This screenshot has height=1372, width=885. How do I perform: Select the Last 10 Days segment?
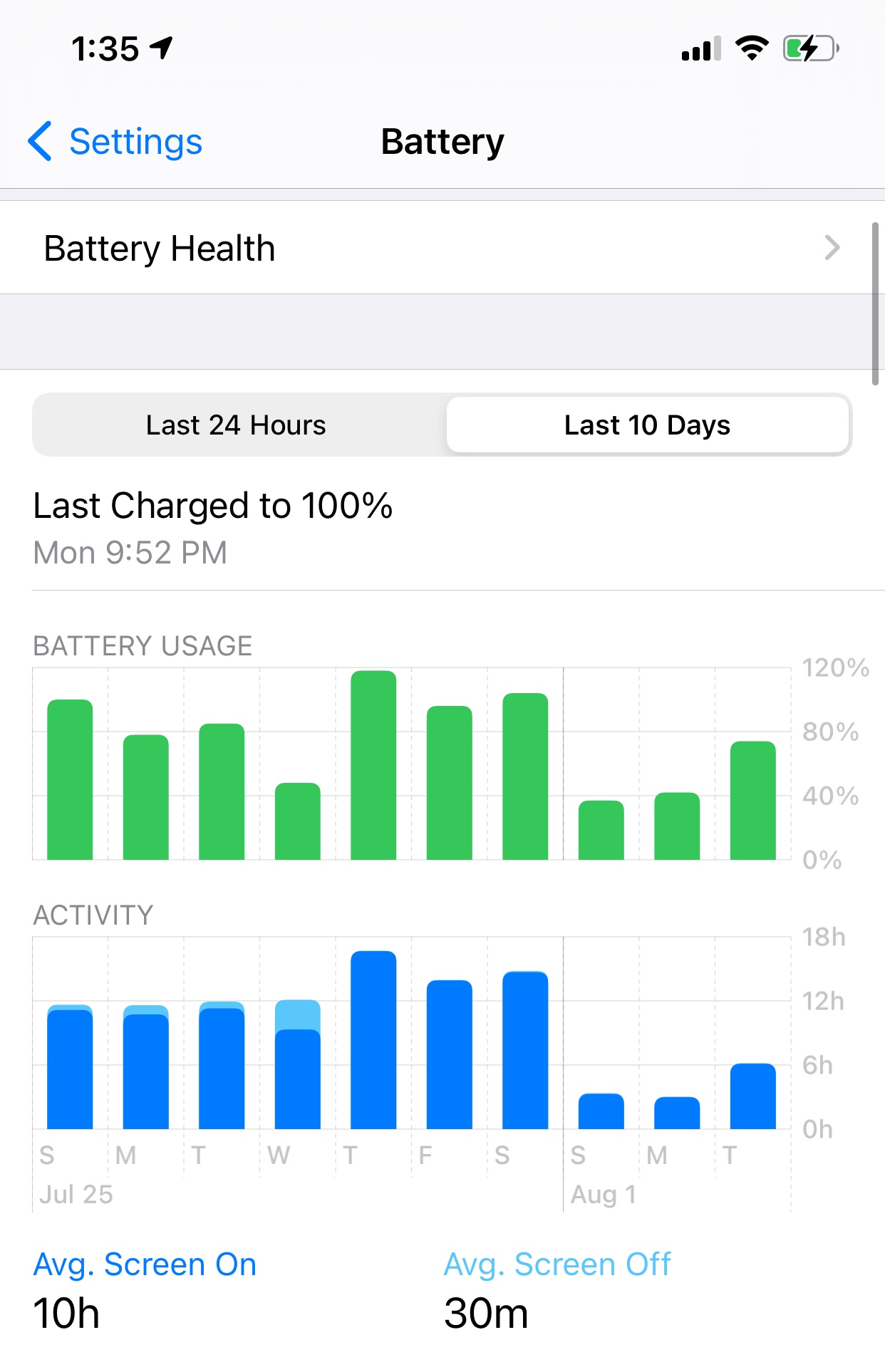647,425
